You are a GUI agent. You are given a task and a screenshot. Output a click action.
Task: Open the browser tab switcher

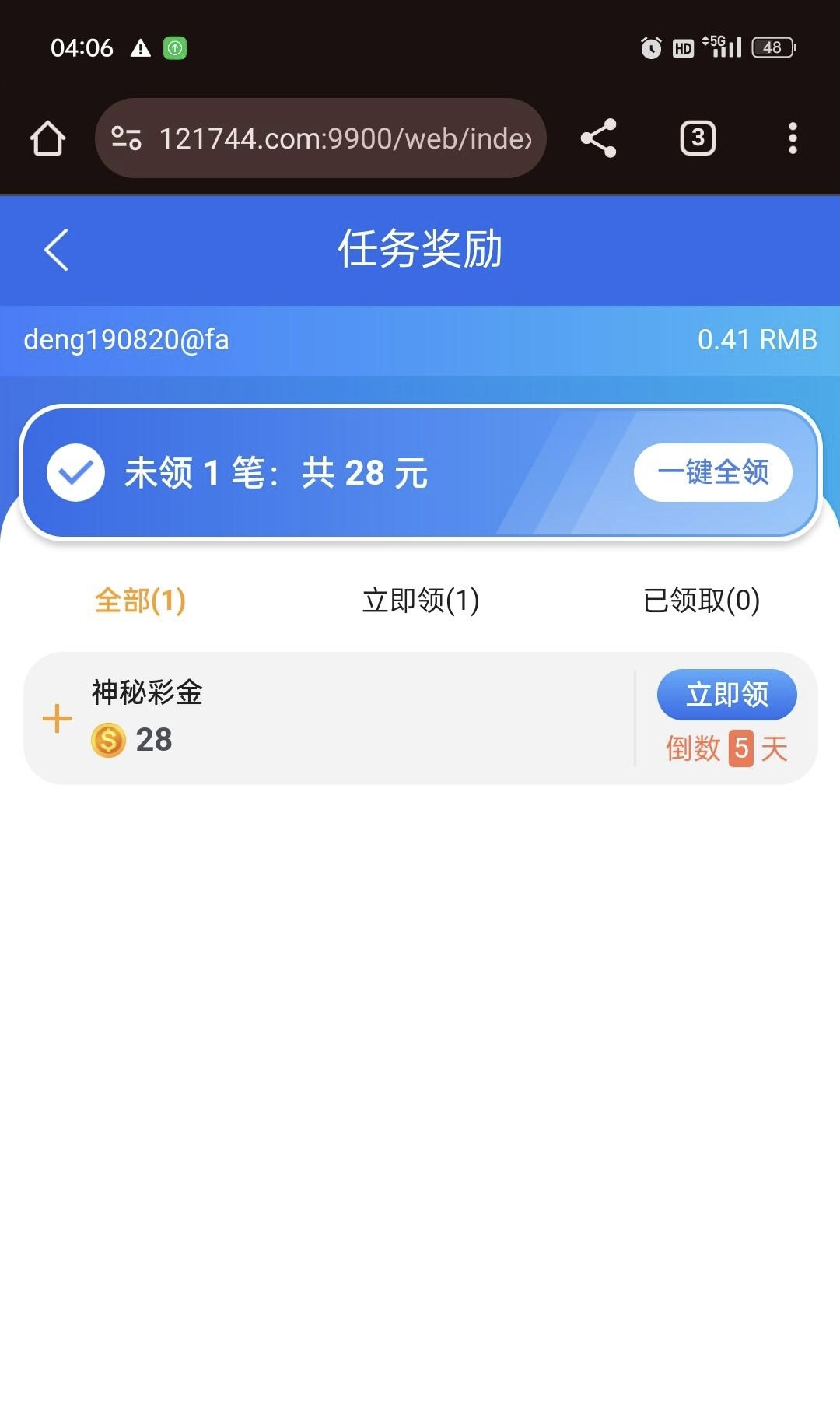click(698, 138)
